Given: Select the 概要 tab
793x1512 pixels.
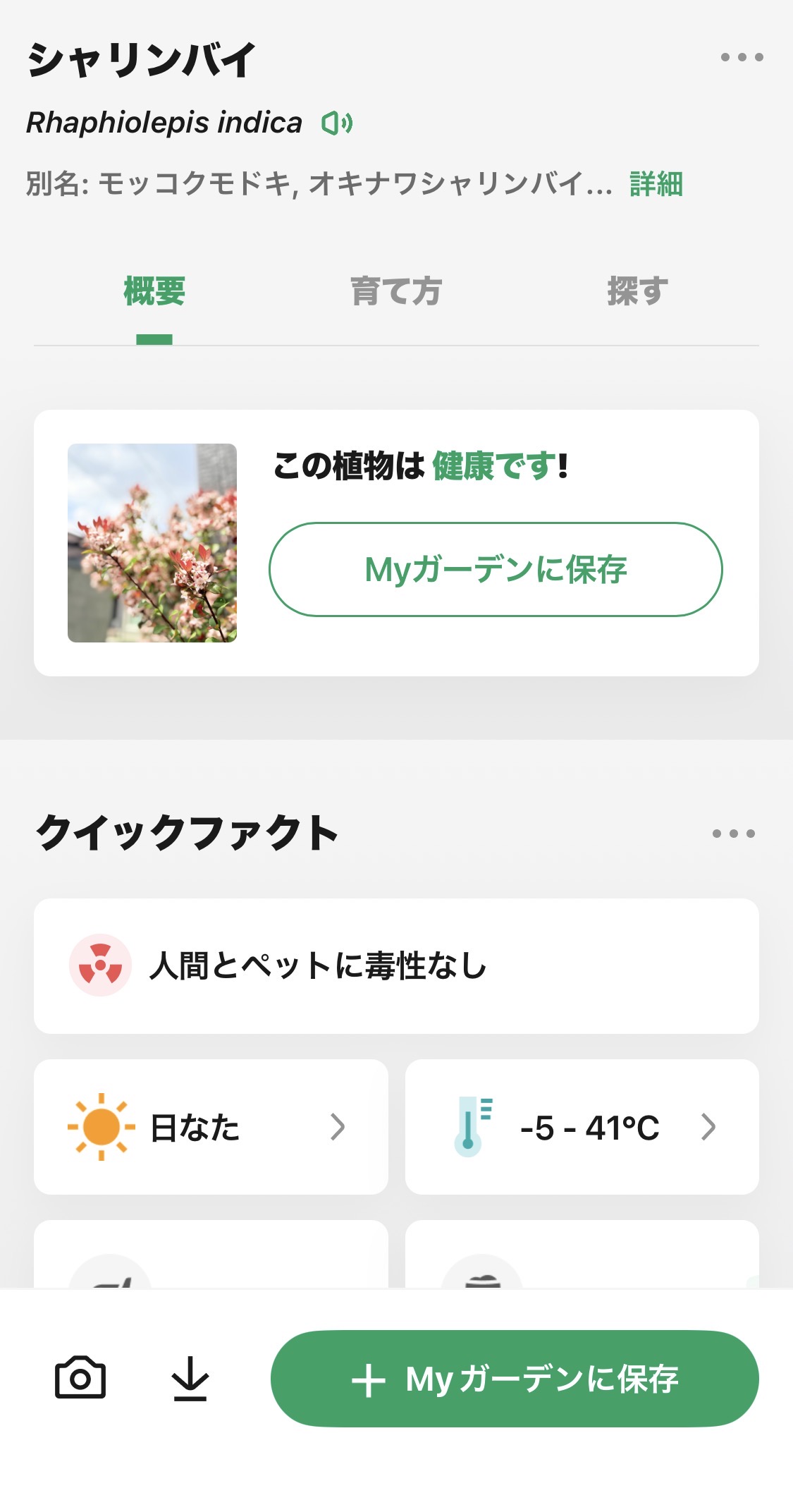Looking at the screenshot, I should pos(154,292).
